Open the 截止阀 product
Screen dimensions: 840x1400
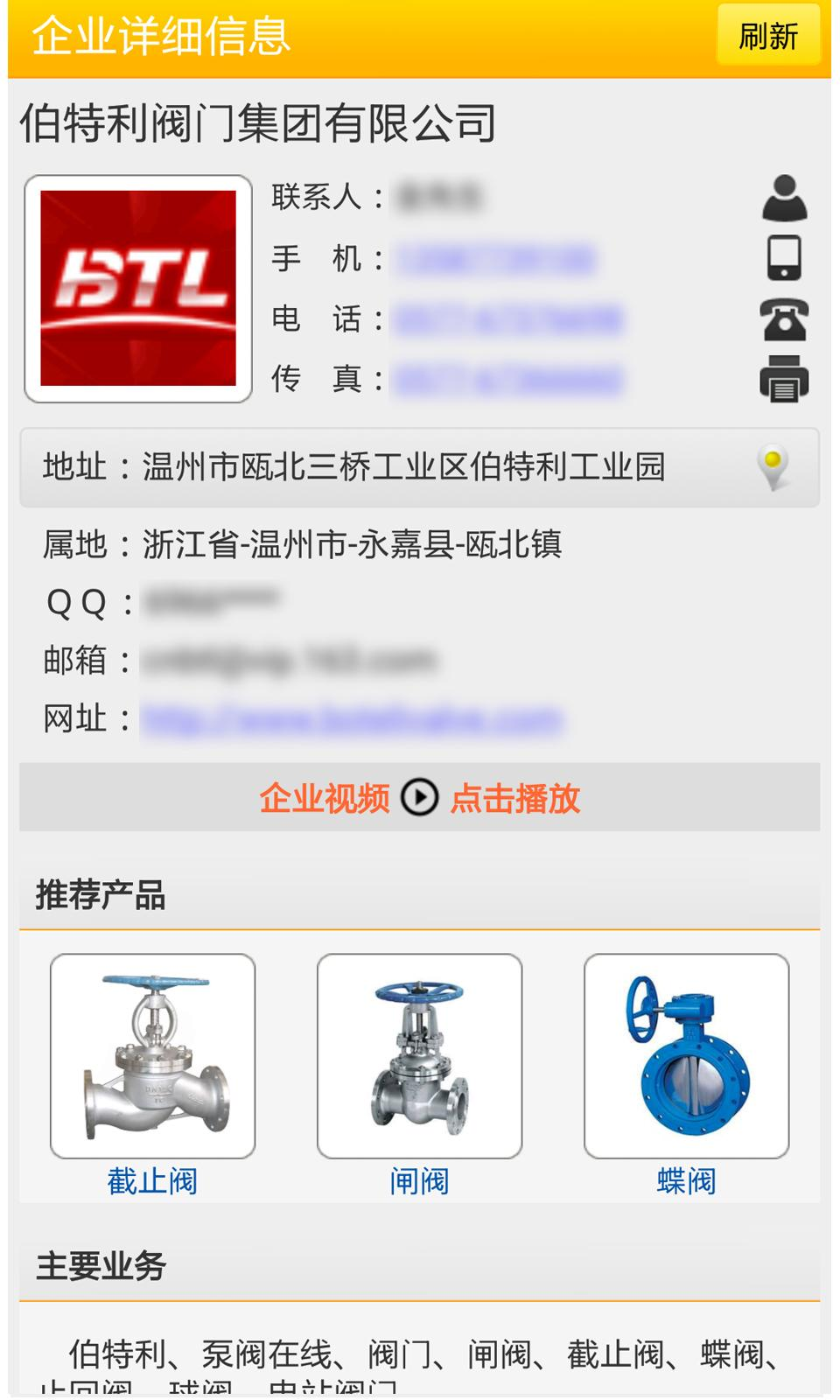pos(153,1056)
